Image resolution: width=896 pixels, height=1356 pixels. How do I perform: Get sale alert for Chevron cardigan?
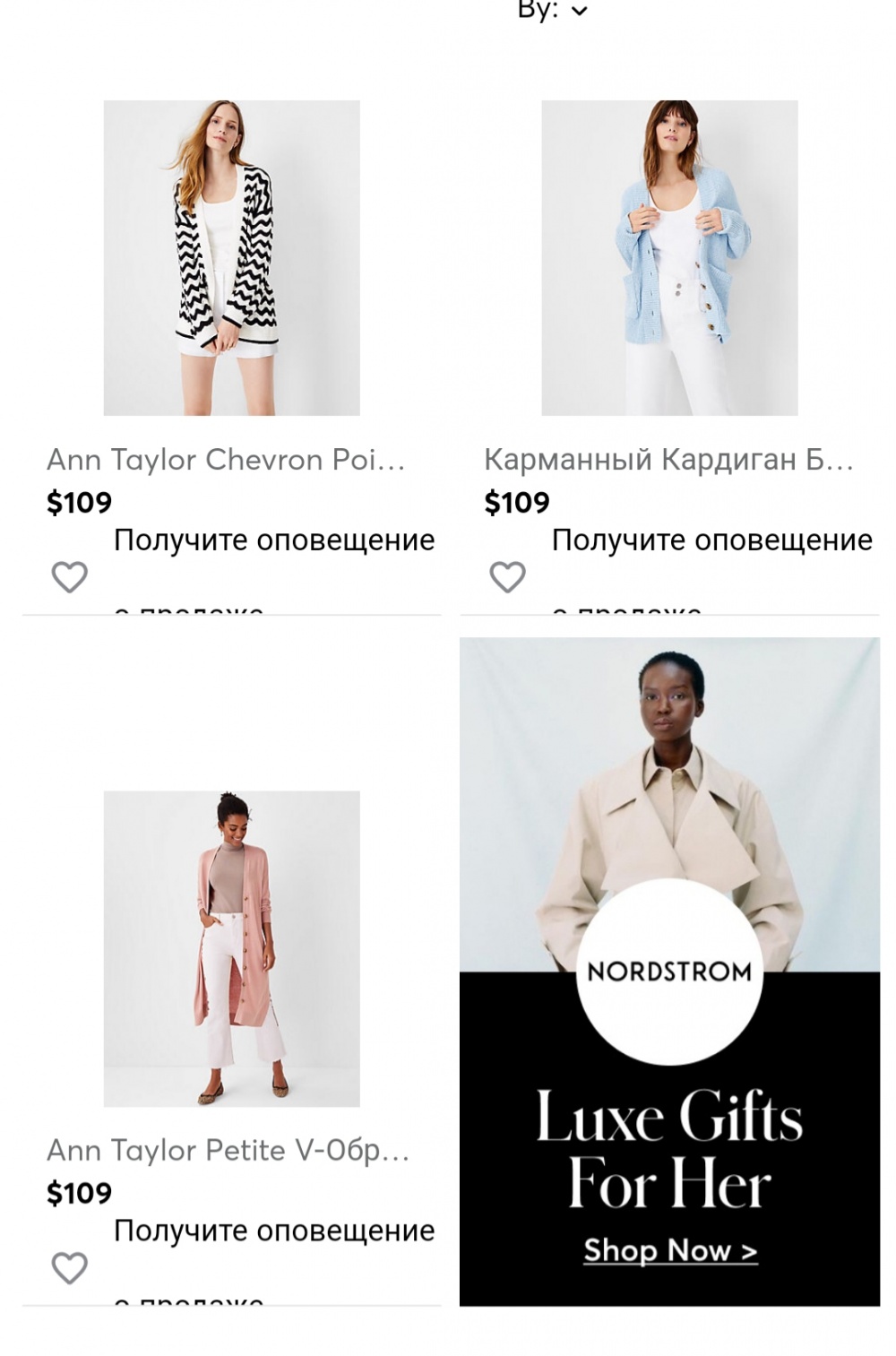[x=273, y=540]
